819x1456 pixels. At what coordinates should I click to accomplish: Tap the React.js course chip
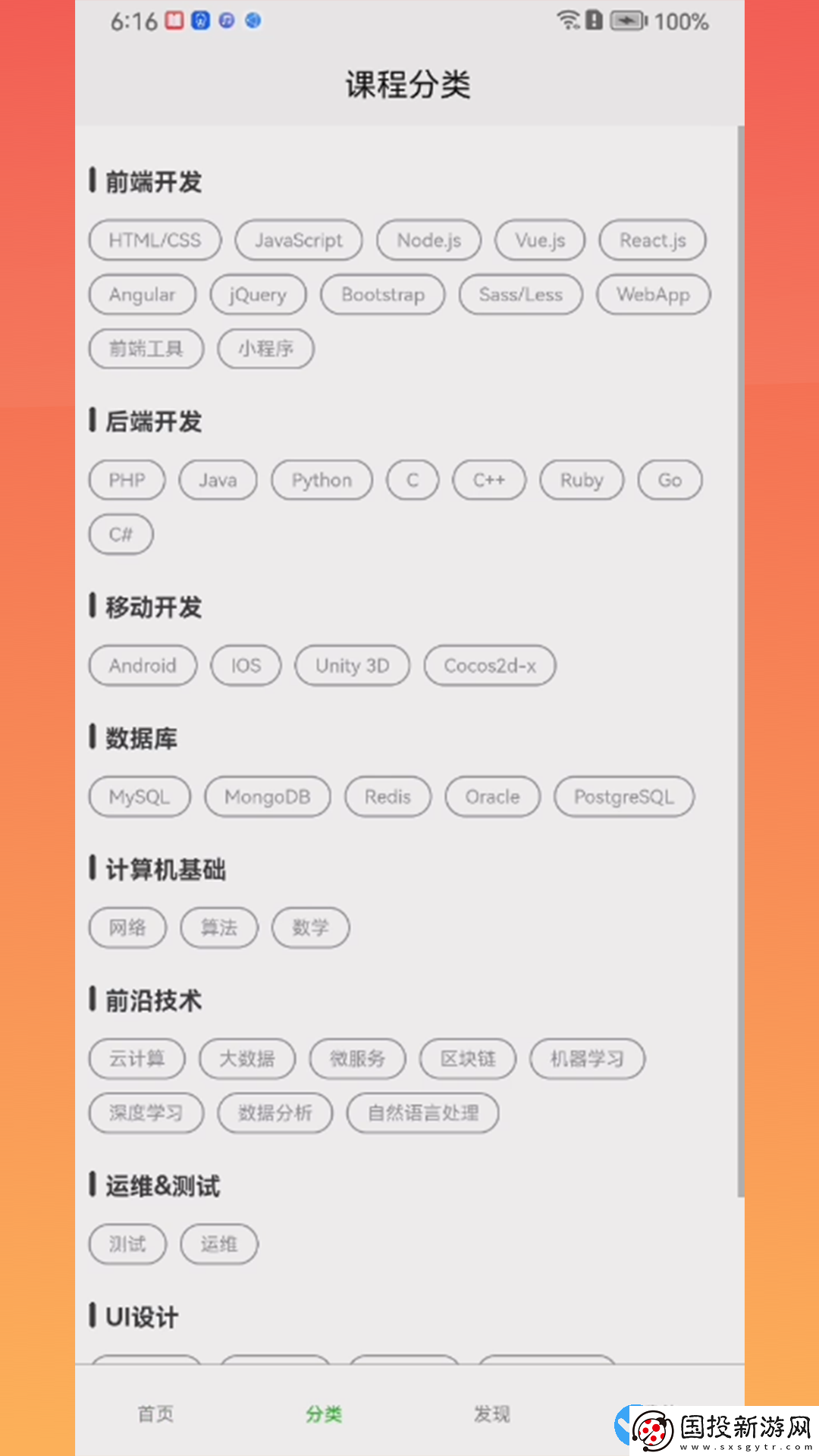click(652, 240)
